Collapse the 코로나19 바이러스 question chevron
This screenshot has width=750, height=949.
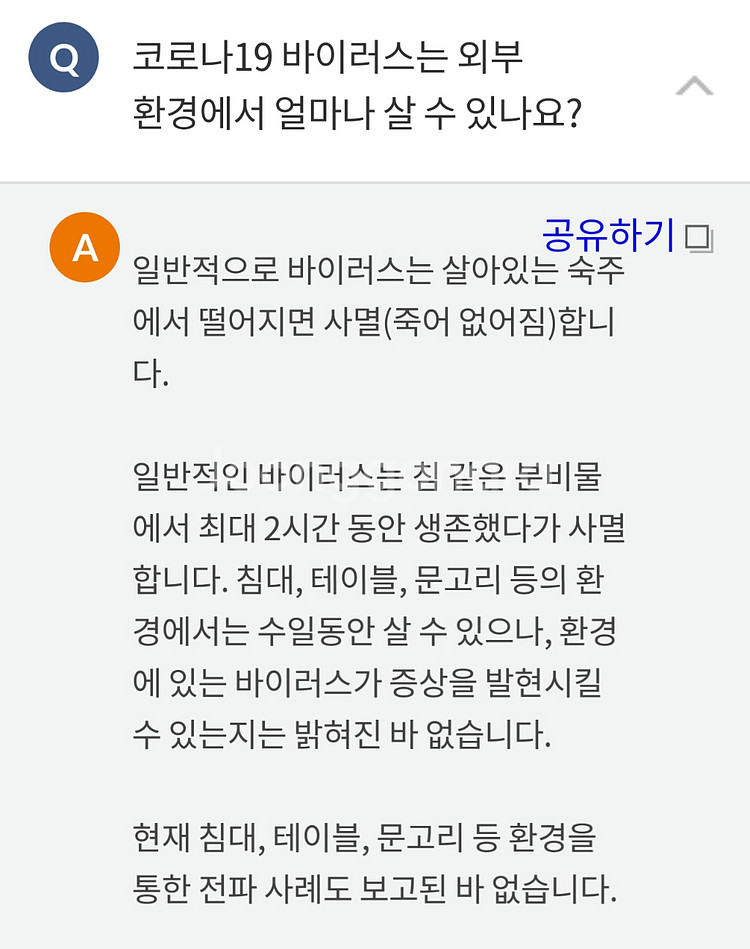point(694,87)
